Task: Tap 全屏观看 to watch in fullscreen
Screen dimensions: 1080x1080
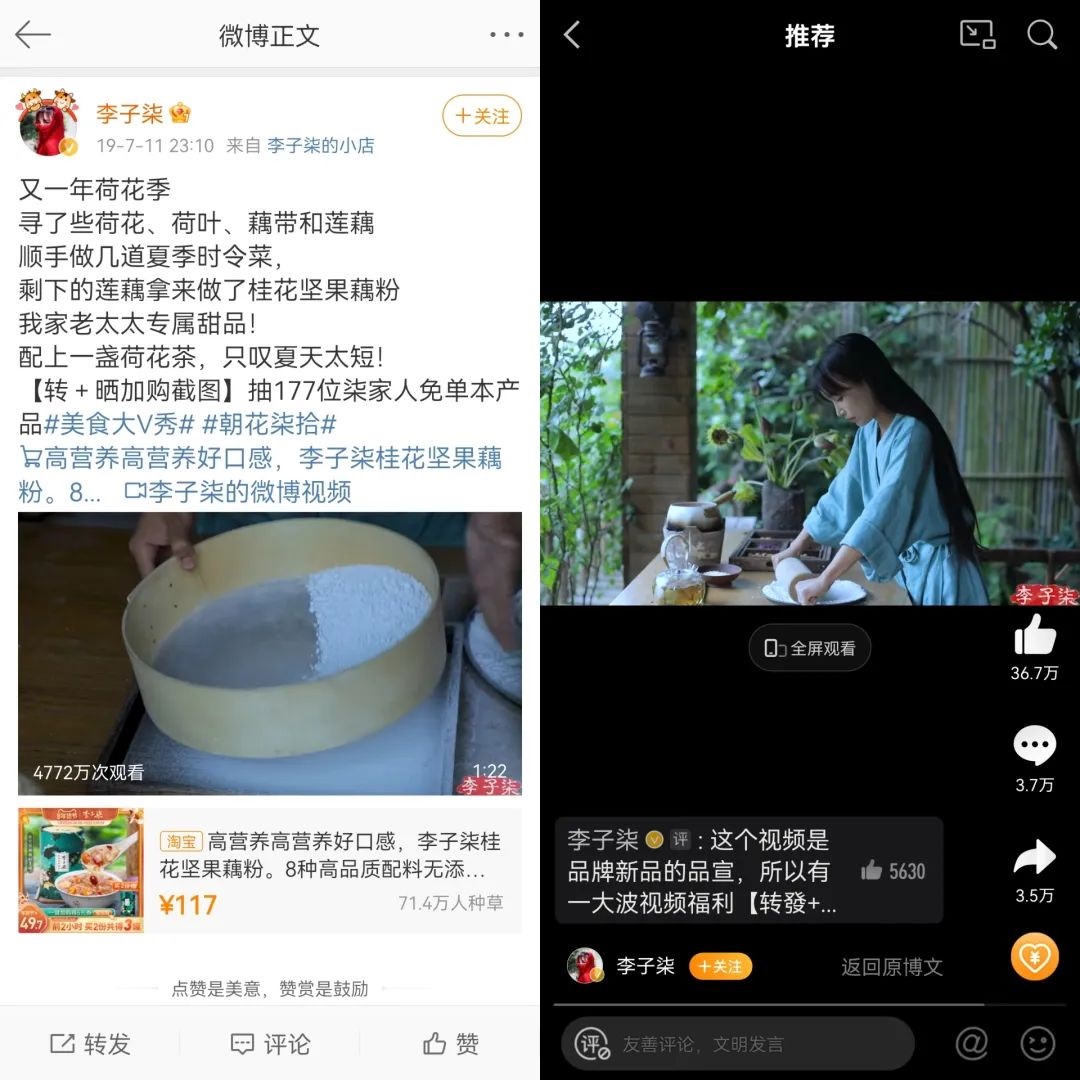Action: [x=810, y=648]
